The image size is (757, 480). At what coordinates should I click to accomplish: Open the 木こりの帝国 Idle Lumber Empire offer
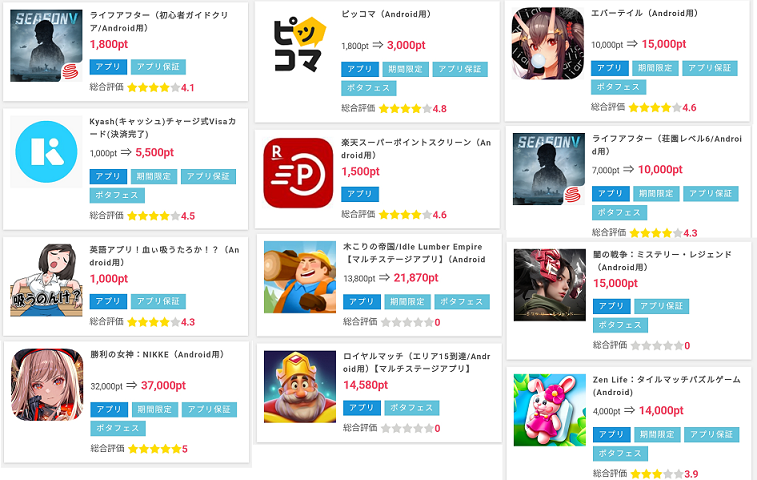coord(412,252)
